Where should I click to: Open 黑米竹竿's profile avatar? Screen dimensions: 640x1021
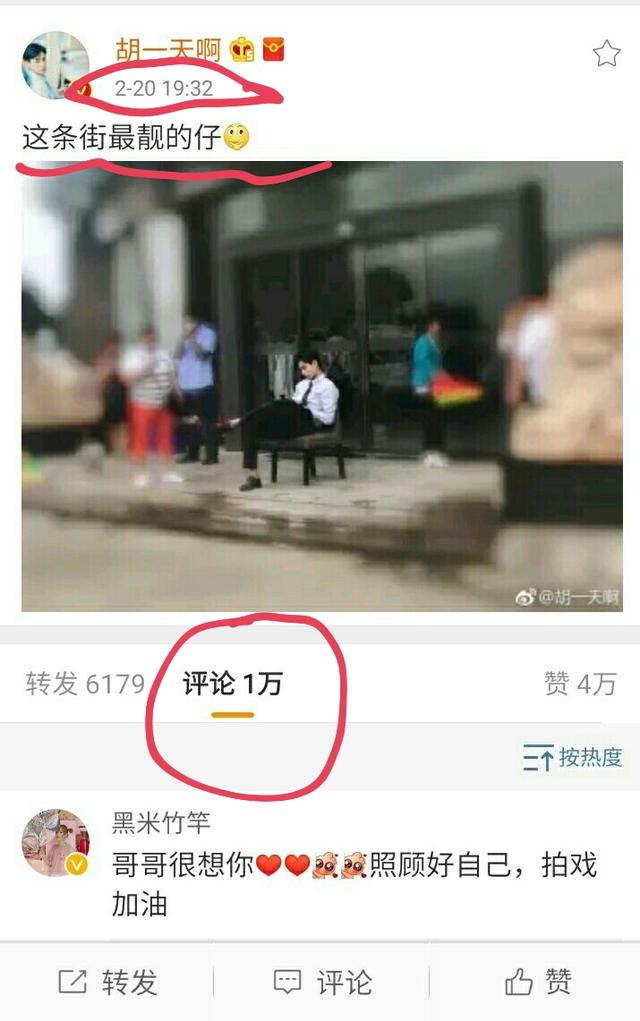pyautogui.click(x=55, y=843)
